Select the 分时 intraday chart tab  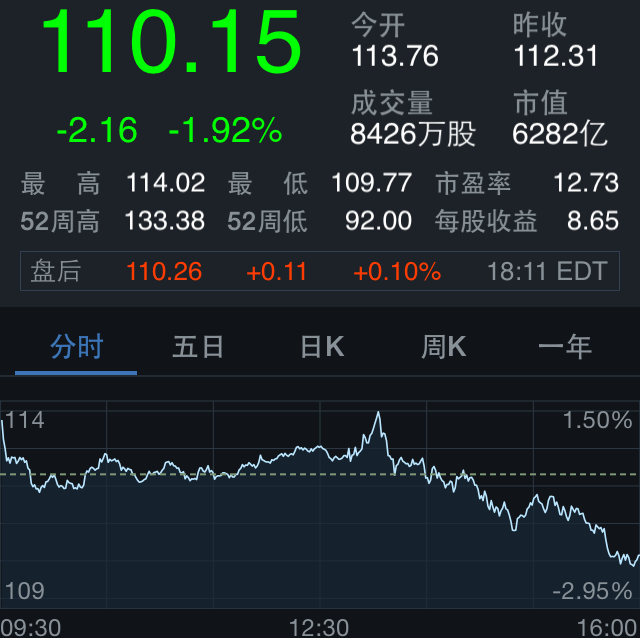pyautogui.click(x=77, y=347)
